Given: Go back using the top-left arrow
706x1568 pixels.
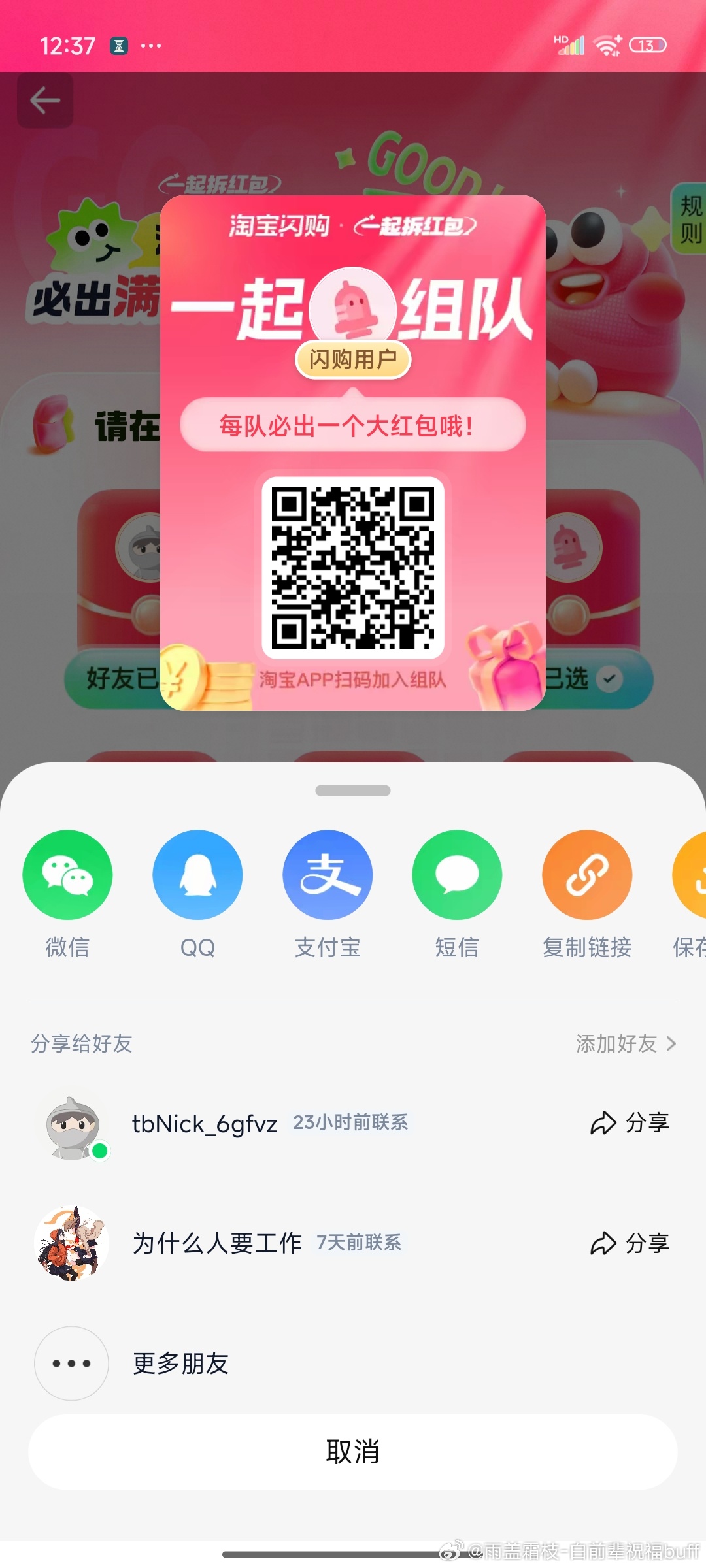Looking at the screenshot, I should (x=45, y=101).
